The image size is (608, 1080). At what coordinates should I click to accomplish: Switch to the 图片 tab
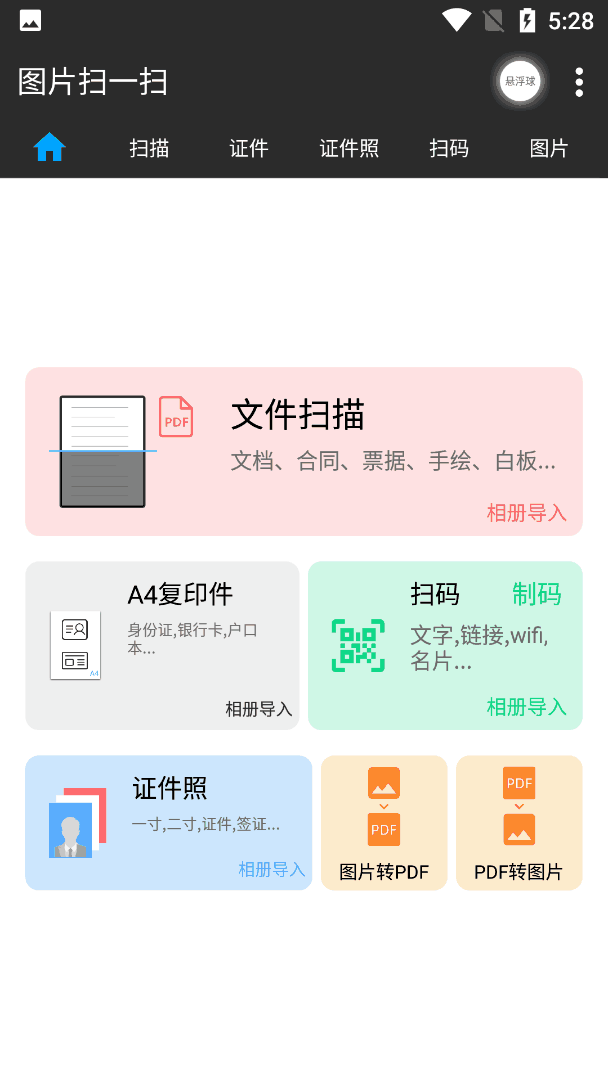click(x=549, y=148)
